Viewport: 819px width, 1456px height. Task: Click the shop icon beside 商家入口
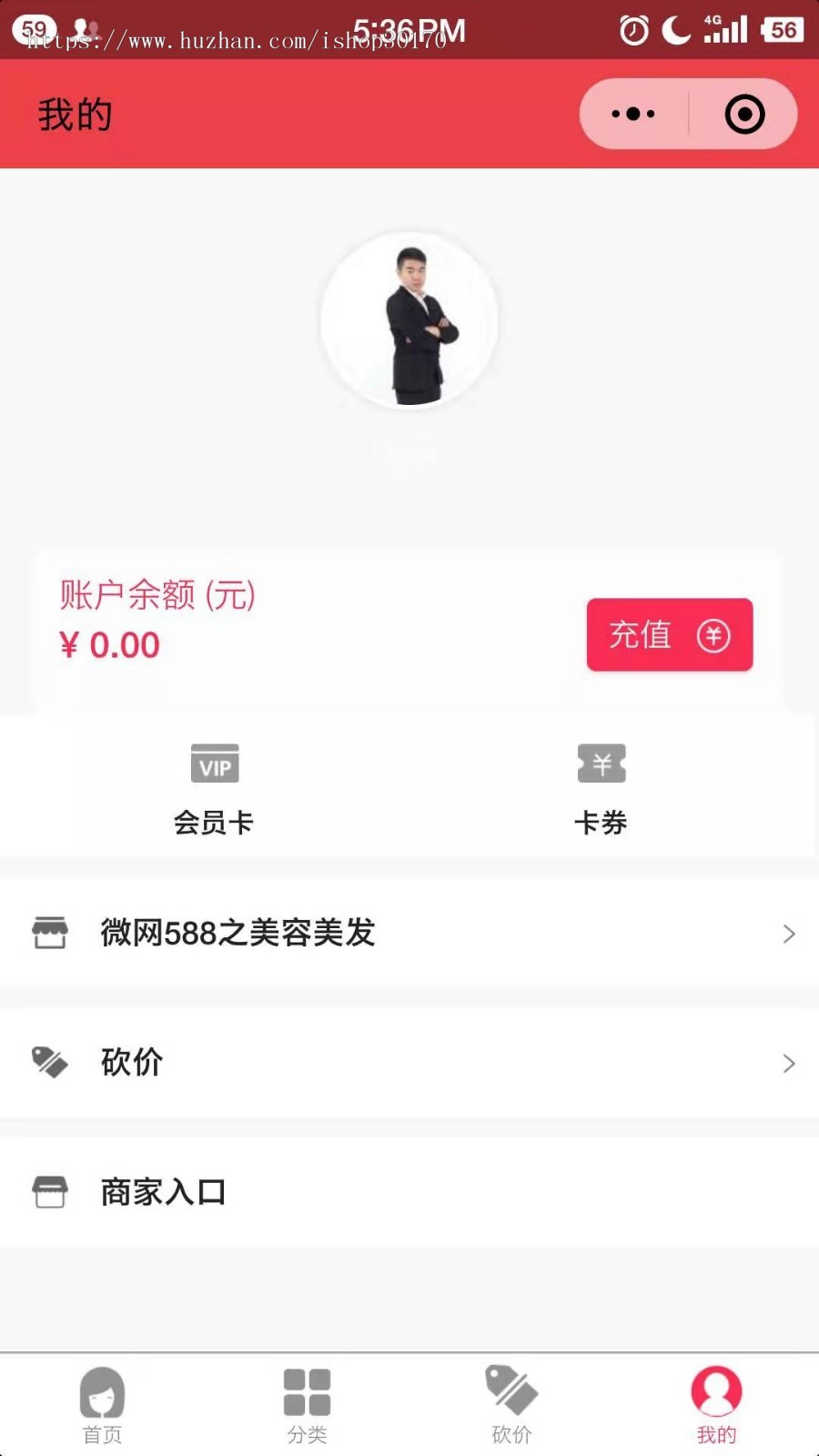tap(50, 1190)
